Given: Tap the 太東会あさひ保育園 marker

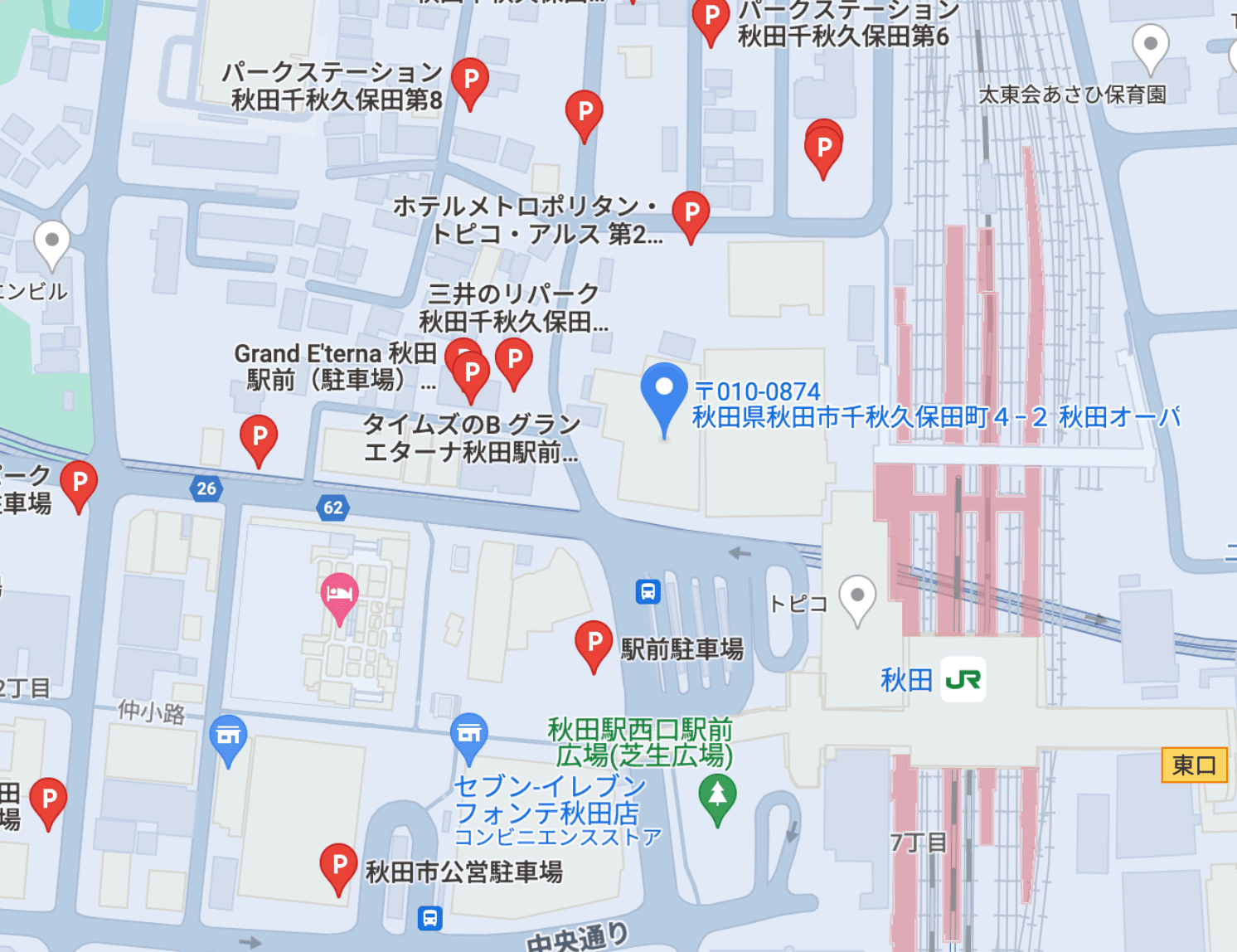Looking at the screenshot, I should click(1150, 45).
